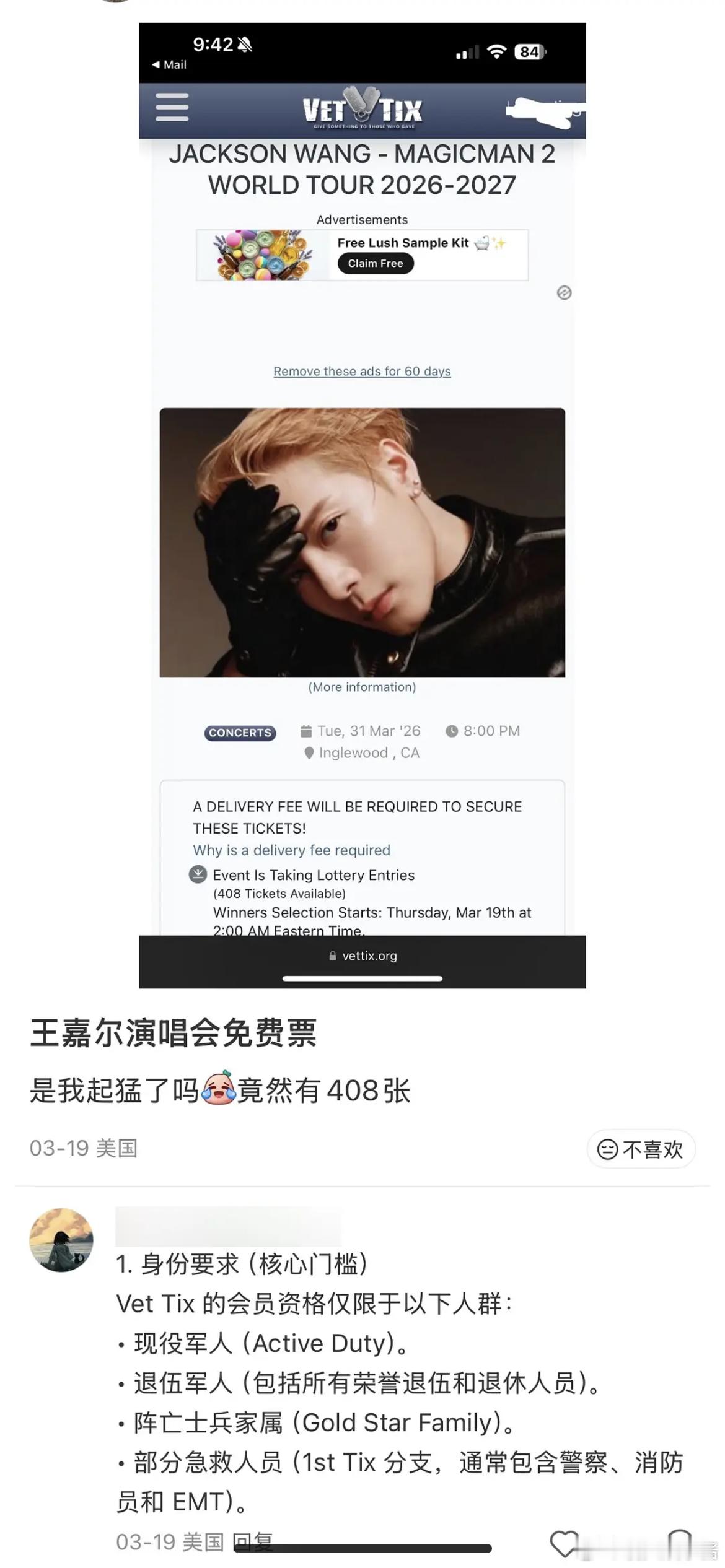Return to Mail via the back shortcut

coord(169,64)
